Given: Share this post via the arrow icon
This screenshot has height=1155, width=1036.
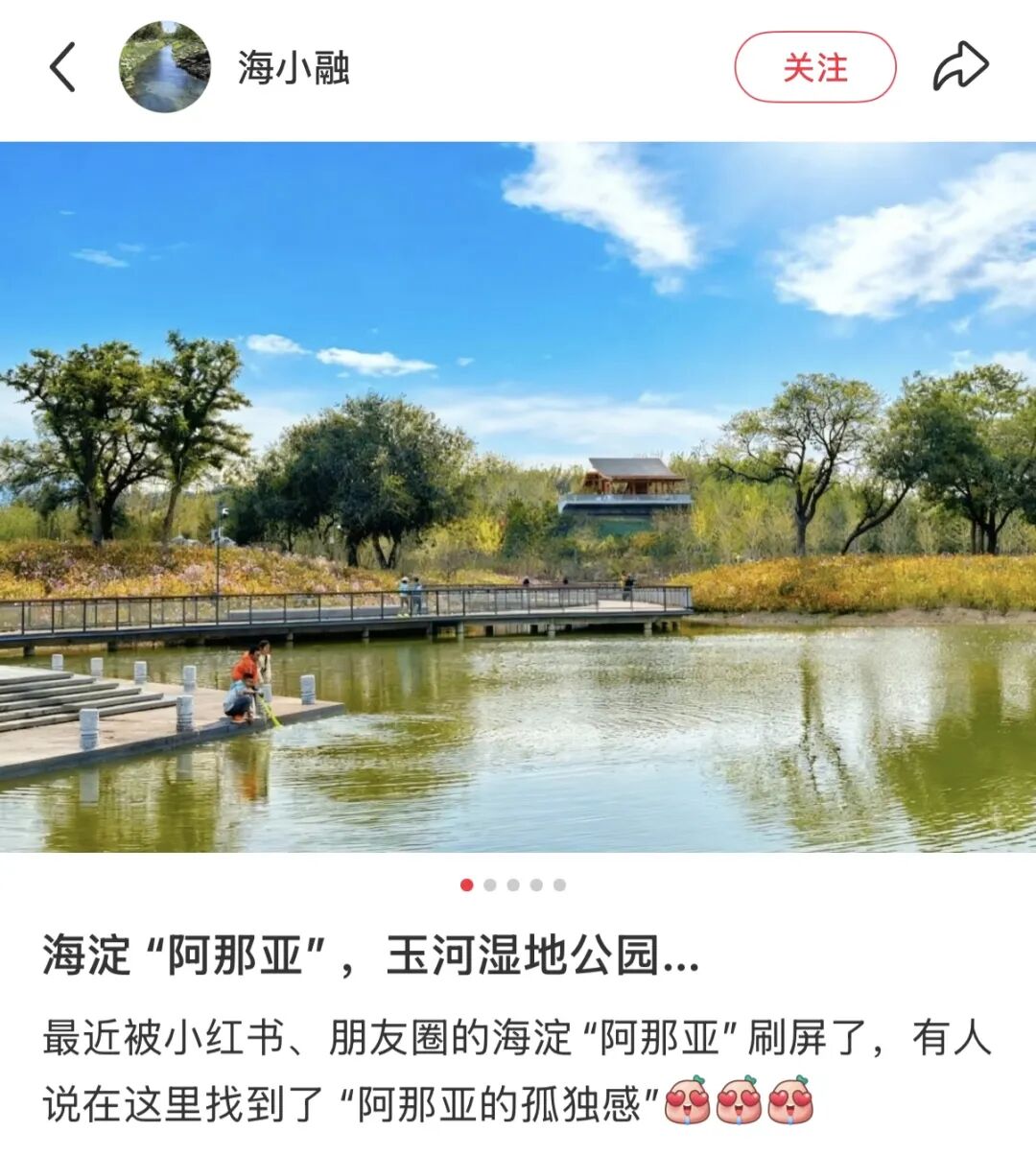Looking at the screenshot, I should [960, 67].
